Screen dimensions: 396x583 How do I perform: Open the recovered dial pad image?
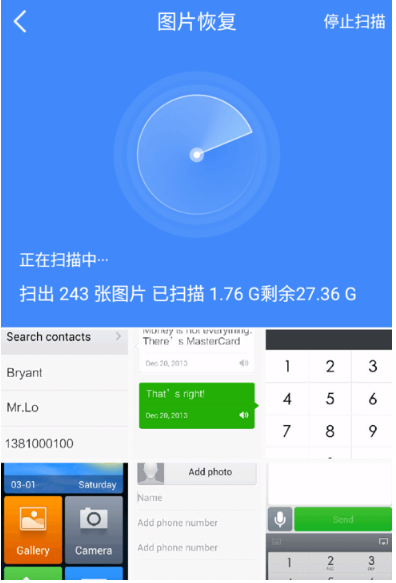[329, 394]
